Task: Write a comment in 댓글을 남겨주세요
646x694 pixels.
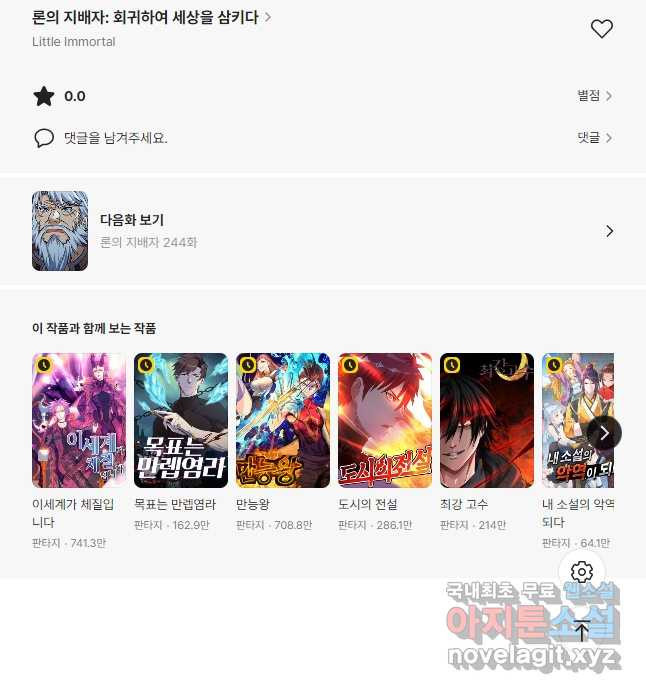Action: click(x=115, y=138)
